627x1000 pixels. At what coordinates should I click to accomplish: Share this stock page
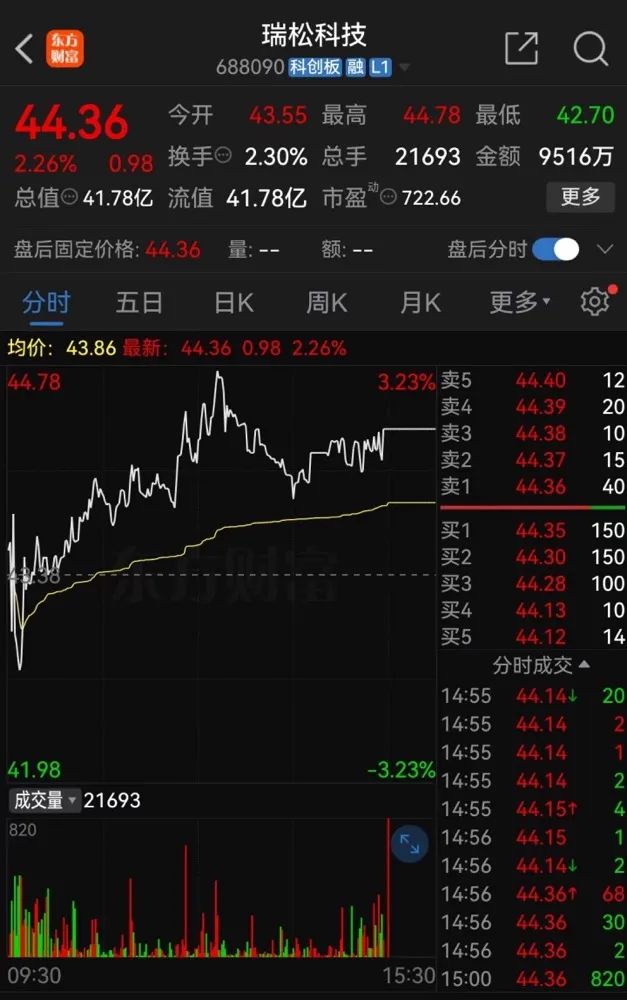coord(521,47)
